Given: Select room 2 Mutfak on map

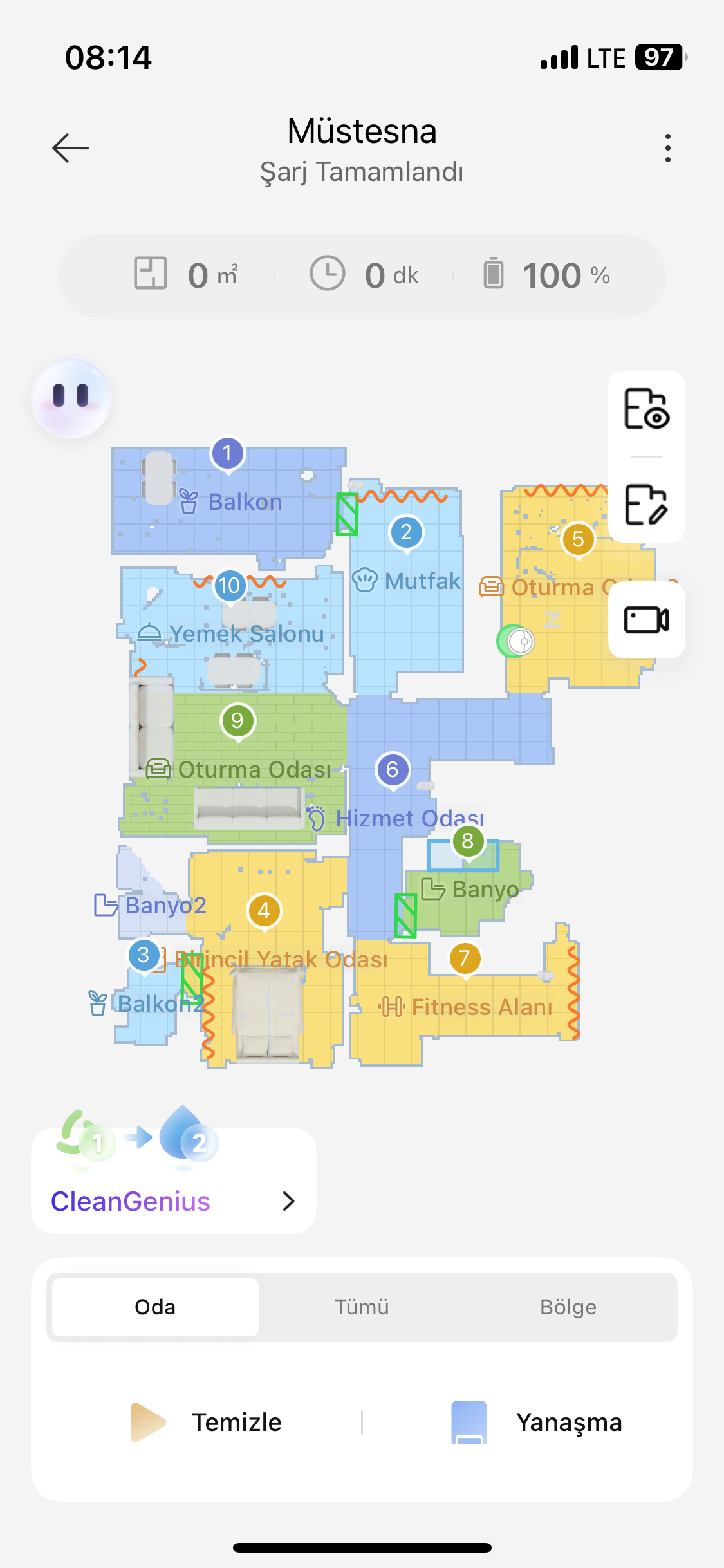Looking at the screenshot, I should [406, 533].
